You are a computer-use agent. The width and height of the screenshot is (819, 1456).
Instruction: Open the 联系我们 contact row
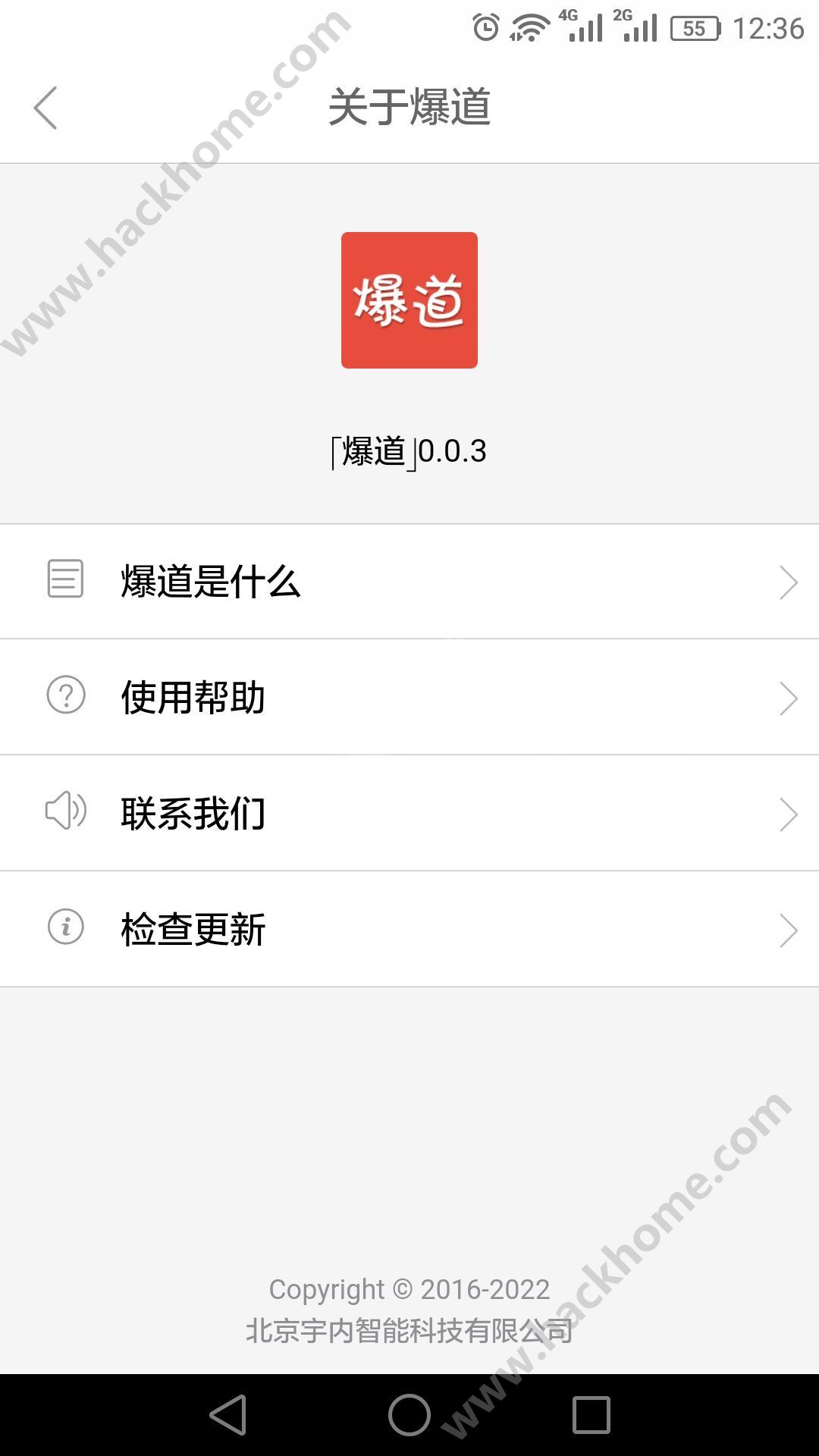coord(409,813)
